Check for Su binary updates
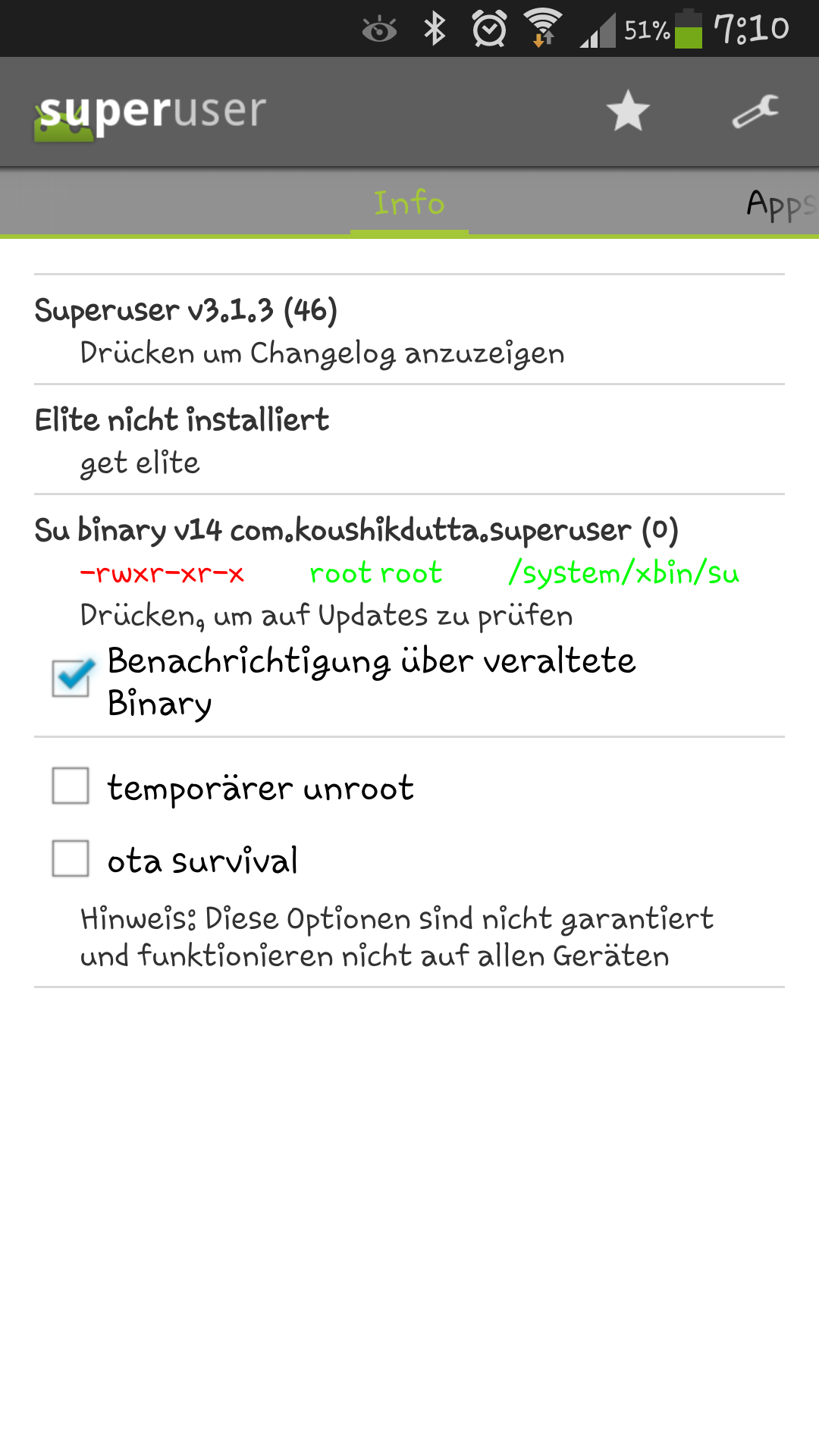 point(409,572)
